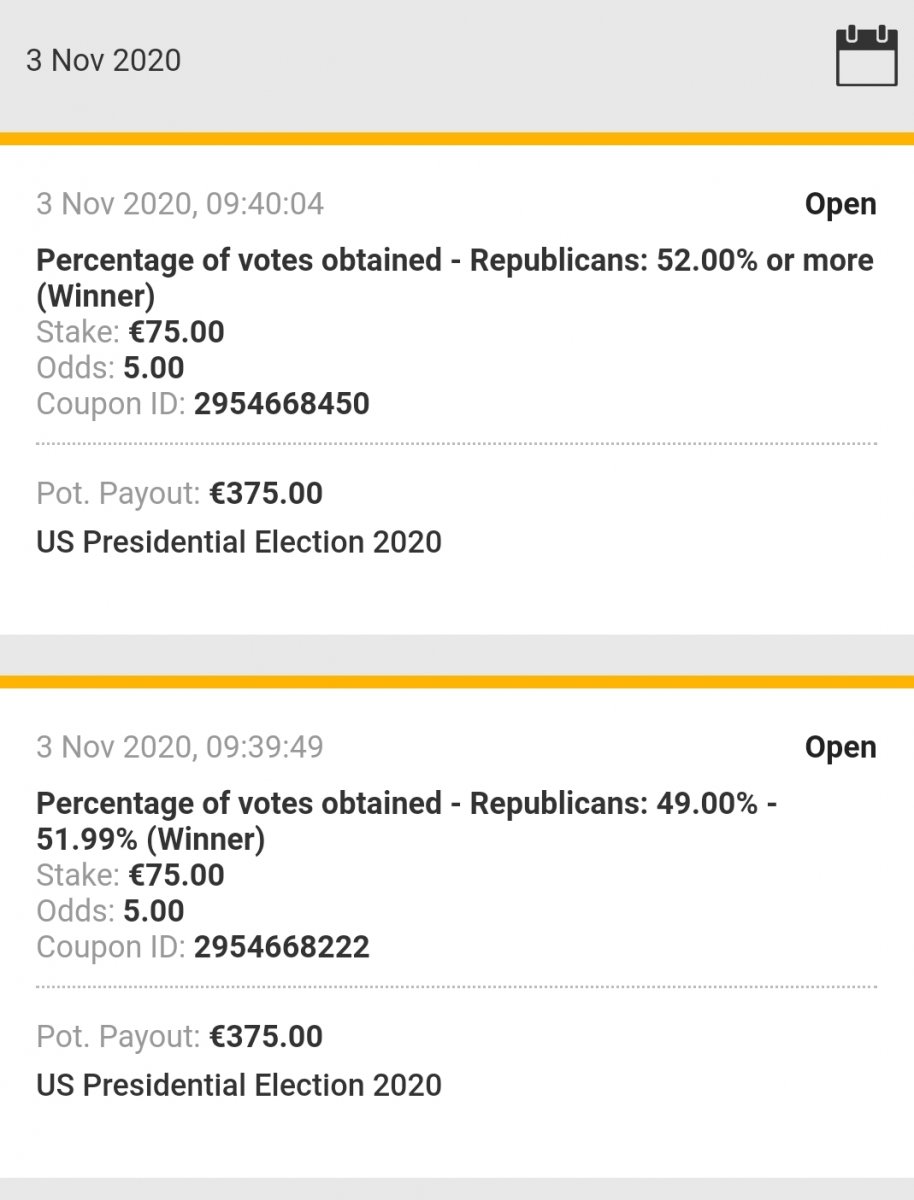Viewport: 914px width, 1200px height.
Task: Select the 3 Nov 2020 date header
Action: pyautogui.click(x=104, y=61)
